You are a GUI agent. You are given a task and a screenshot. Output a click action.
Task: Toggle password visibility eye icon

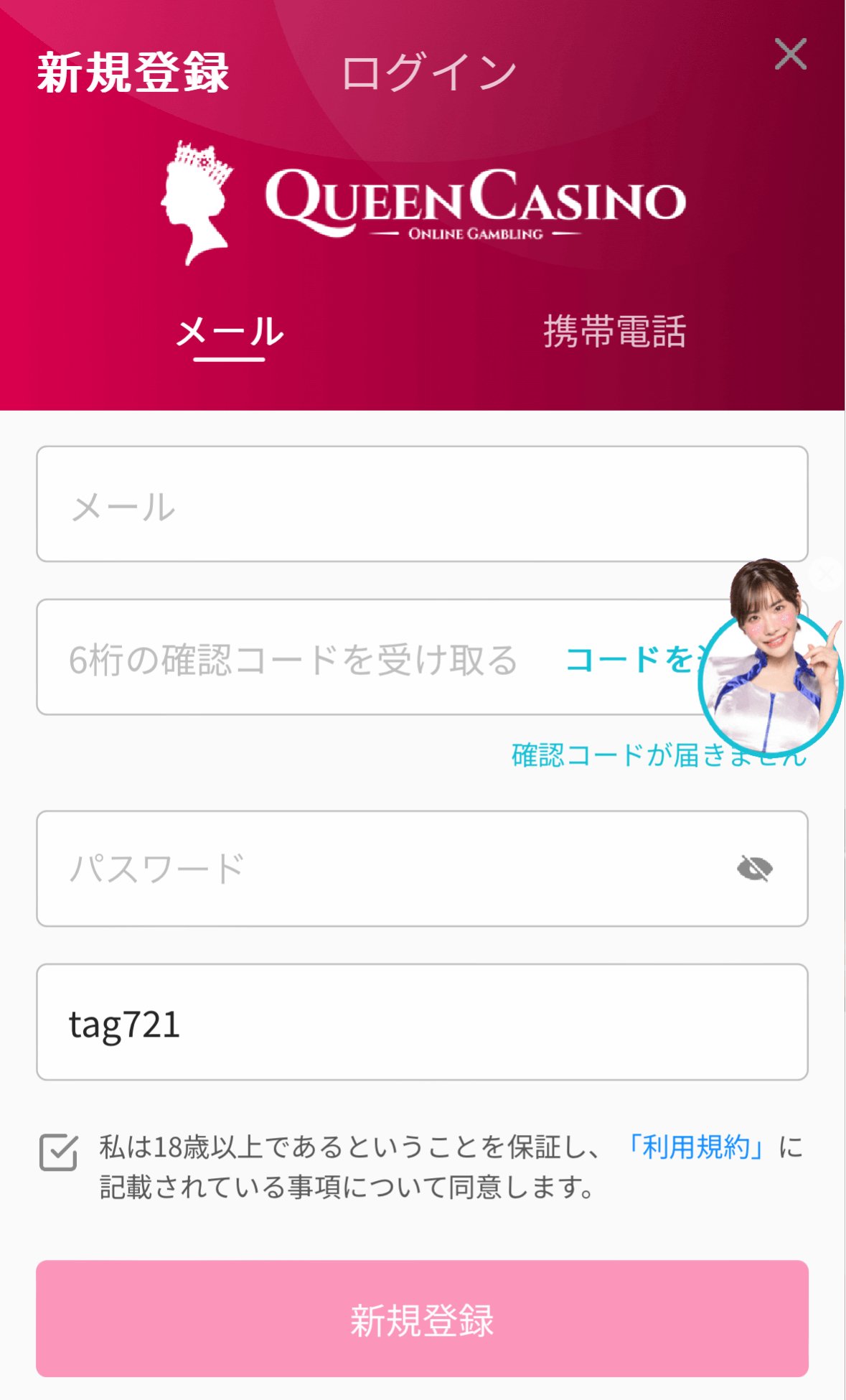coord(754,869)
